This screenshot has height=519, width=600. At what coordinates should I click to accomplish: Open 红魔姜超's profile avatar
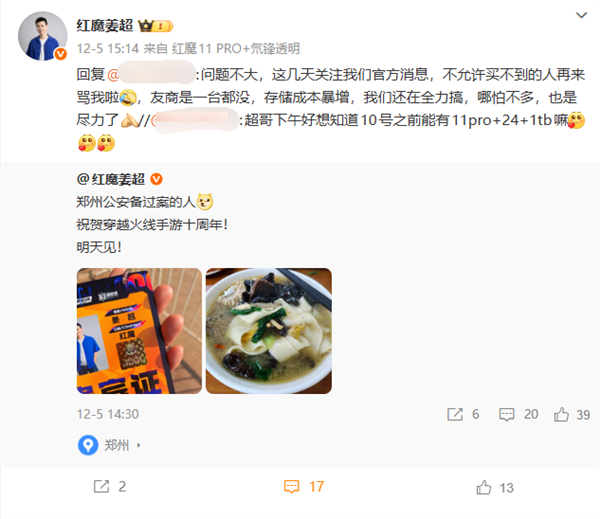coord(42,36)
